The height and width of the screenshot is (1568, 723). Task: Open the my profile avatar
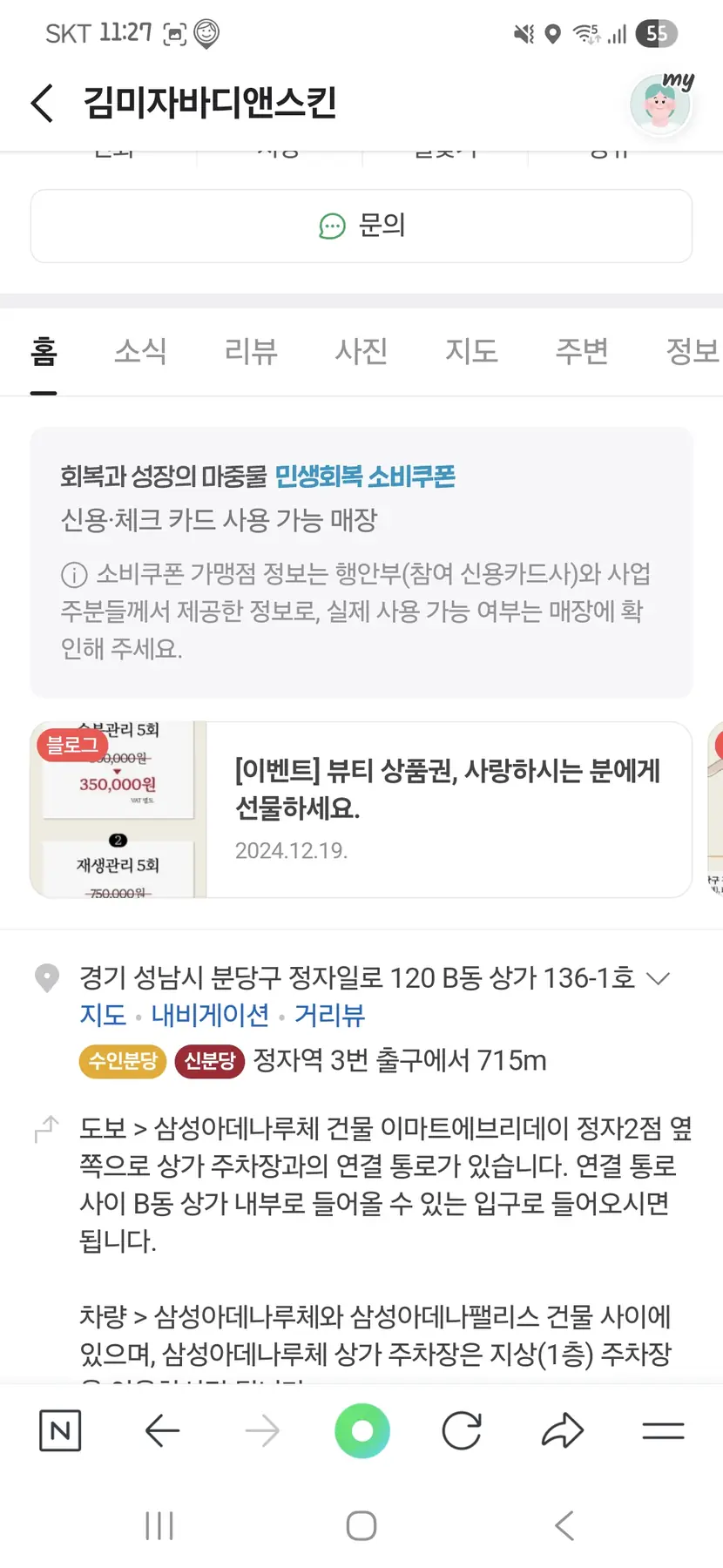(661, 104)
